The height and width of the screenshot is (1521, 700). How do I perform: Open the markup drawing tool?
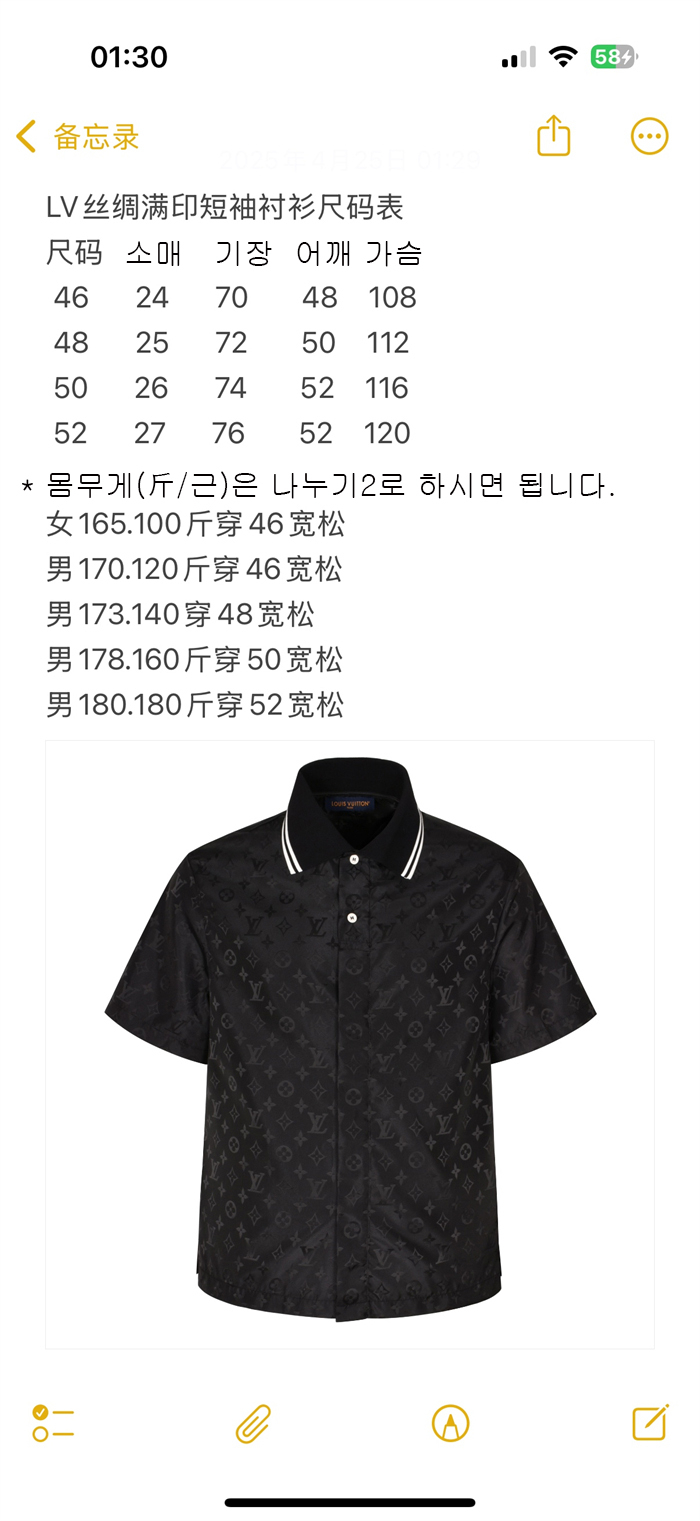(x=450, y=1422)
